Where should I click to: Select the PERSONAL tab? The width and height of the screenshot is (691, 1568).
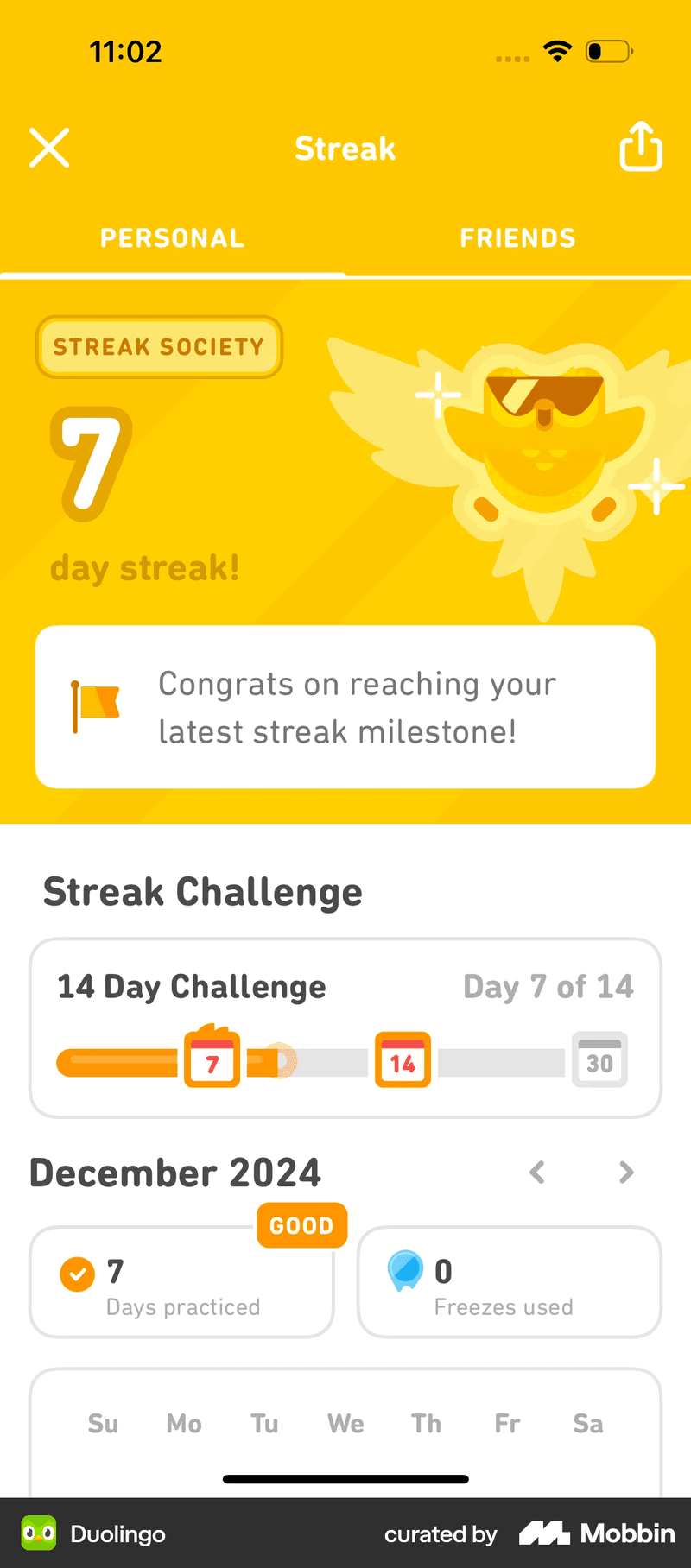click(x=172, y=237)
